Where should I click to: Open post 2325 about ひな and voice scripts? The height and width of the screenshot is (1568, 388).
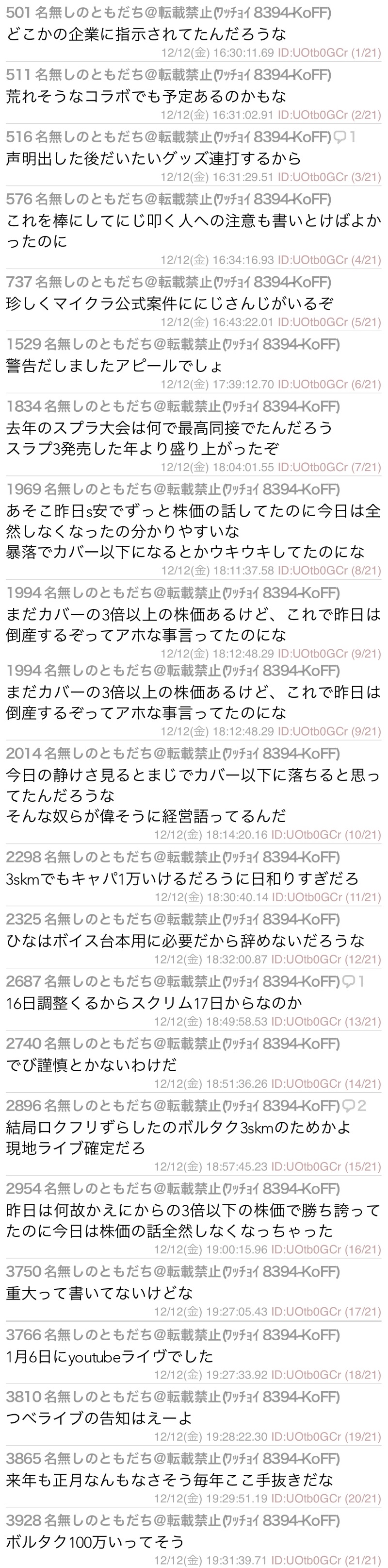[x=185, y=941]
